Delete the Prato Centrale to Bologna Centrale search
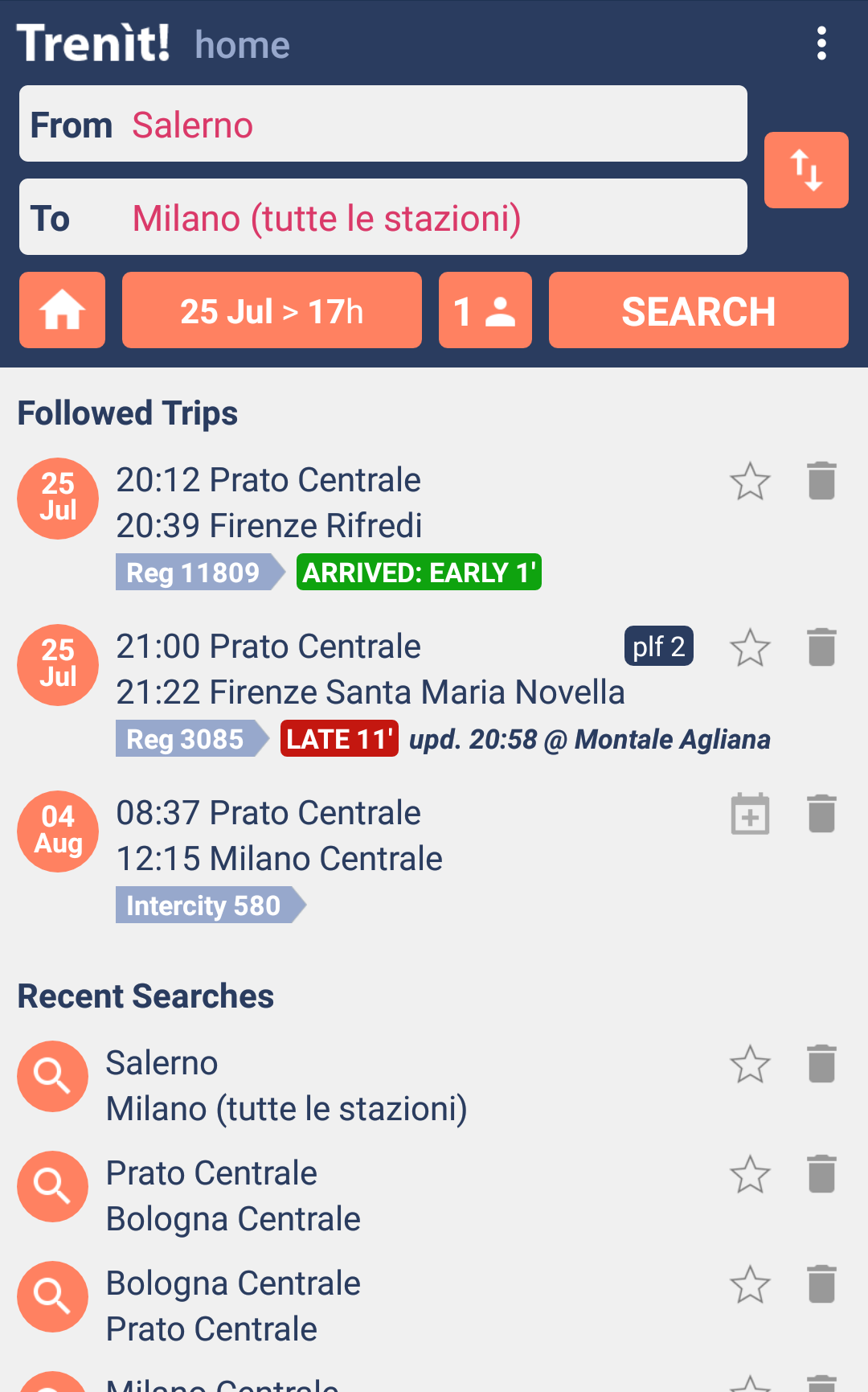This screenshot has width=868, height=1392. 821,1175
